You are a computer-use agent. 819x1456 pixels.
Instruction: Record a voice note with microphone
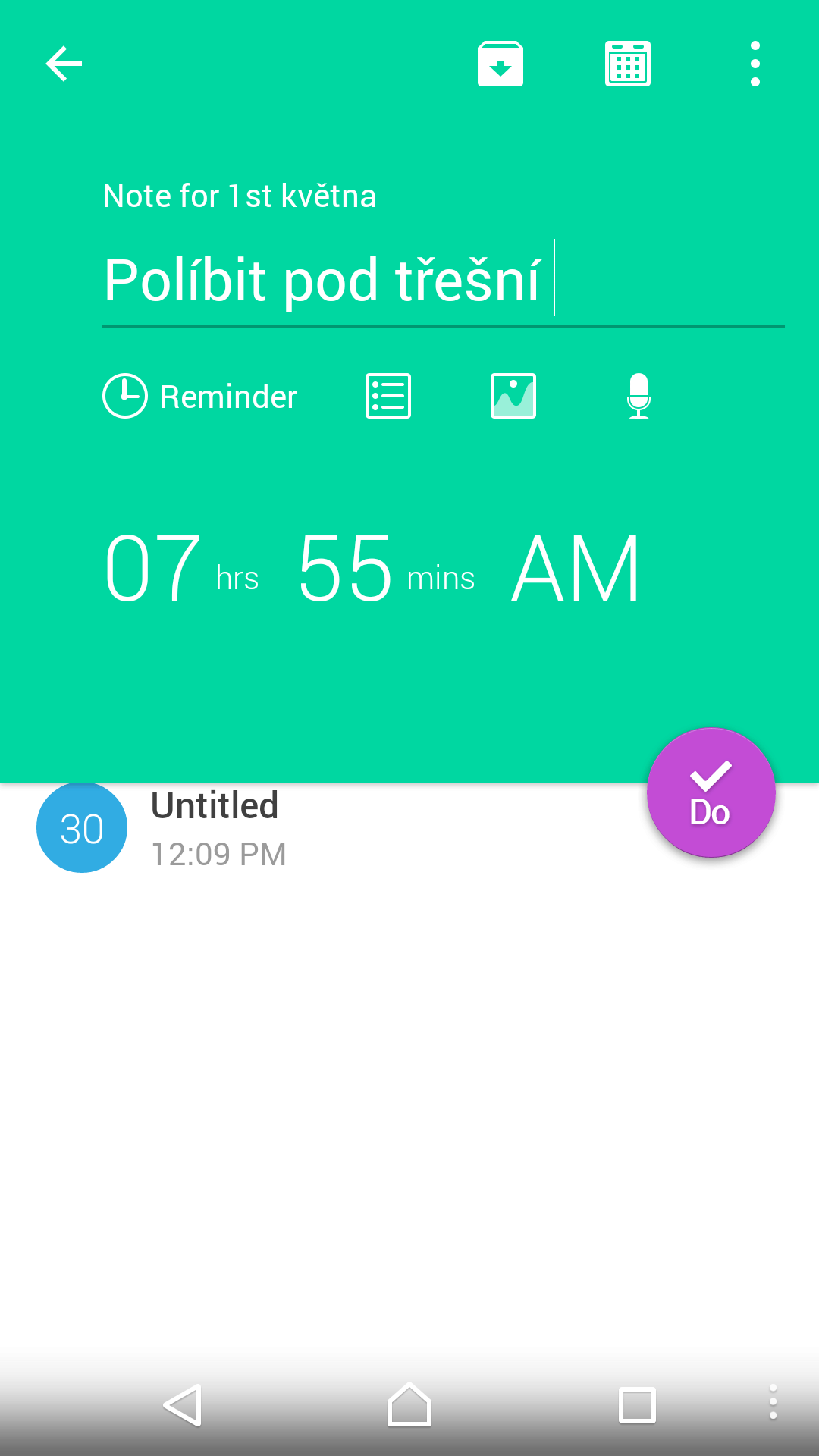click(639, 396)
